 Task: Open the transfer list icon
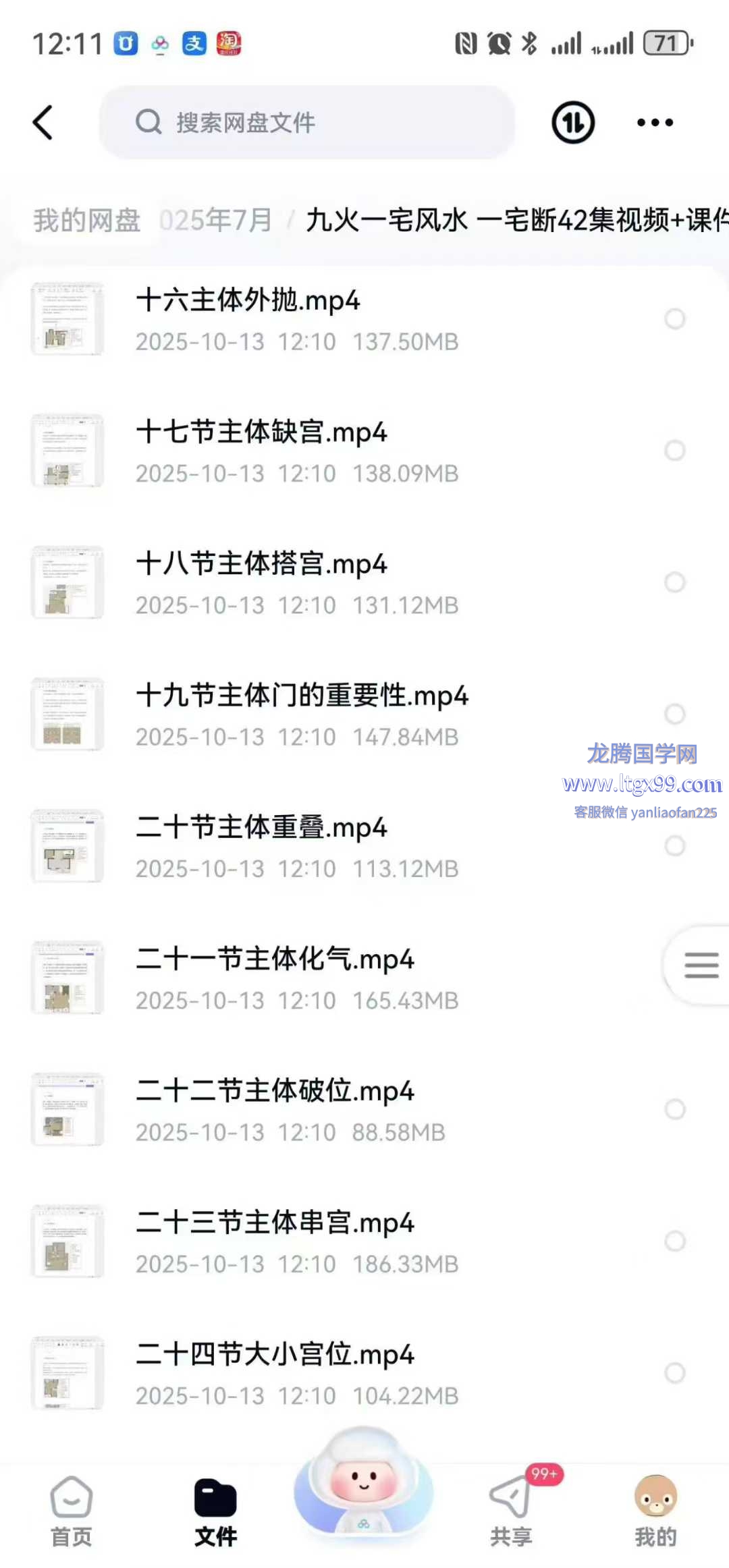coord(573,123)
